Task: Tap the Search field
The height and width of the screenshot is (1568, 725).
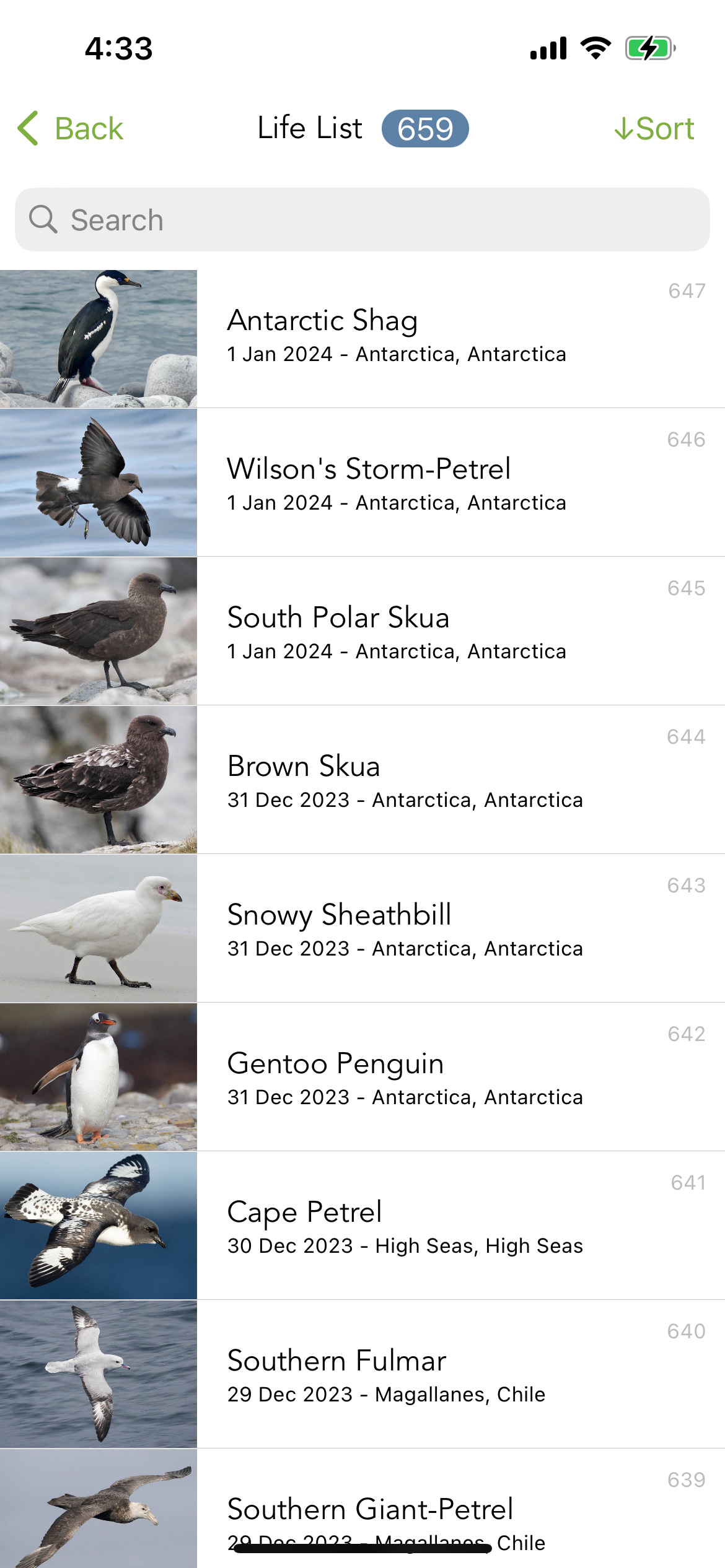Action: tap(362, 220)
